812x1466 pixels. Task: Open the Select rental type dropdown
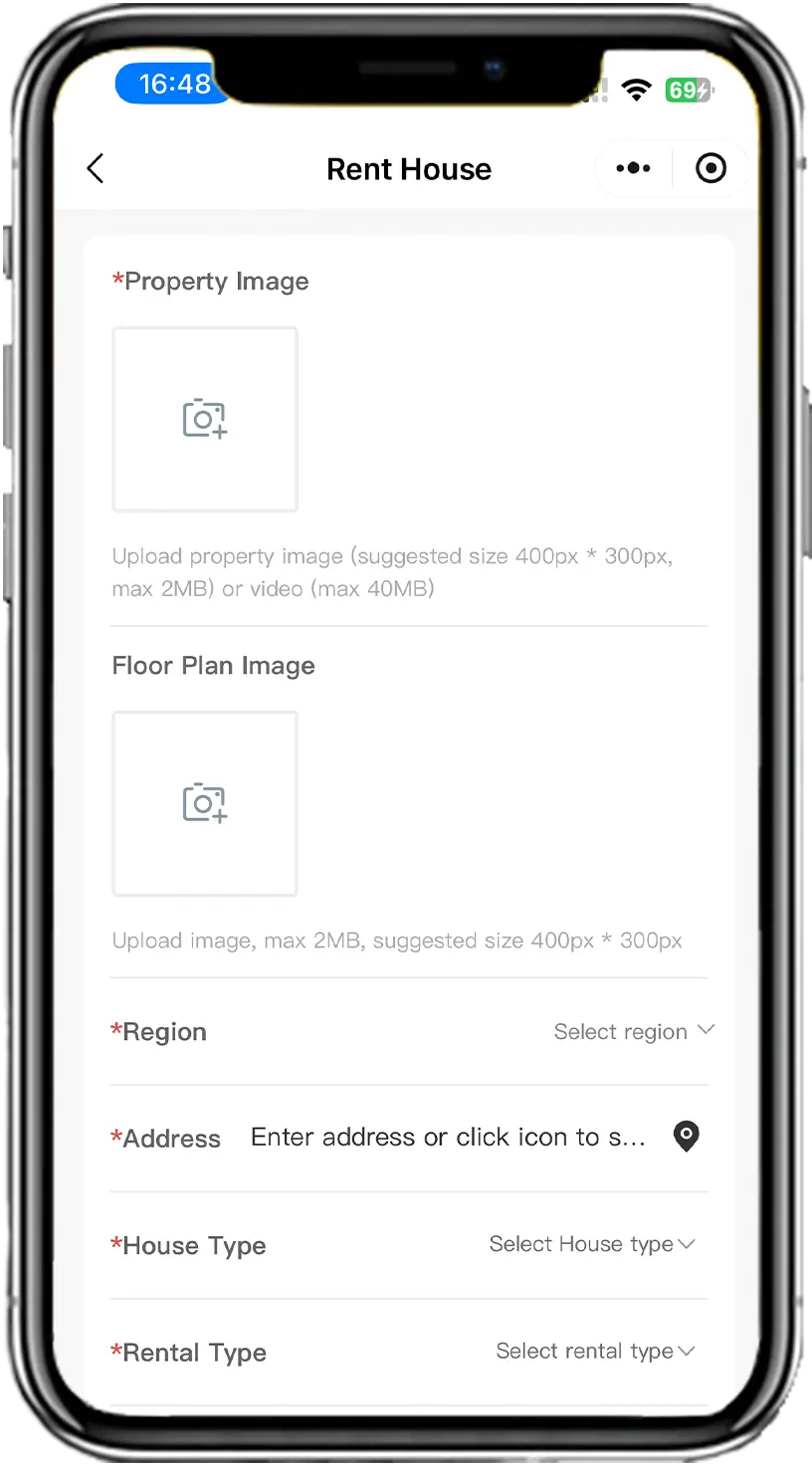click(595, 1351)
